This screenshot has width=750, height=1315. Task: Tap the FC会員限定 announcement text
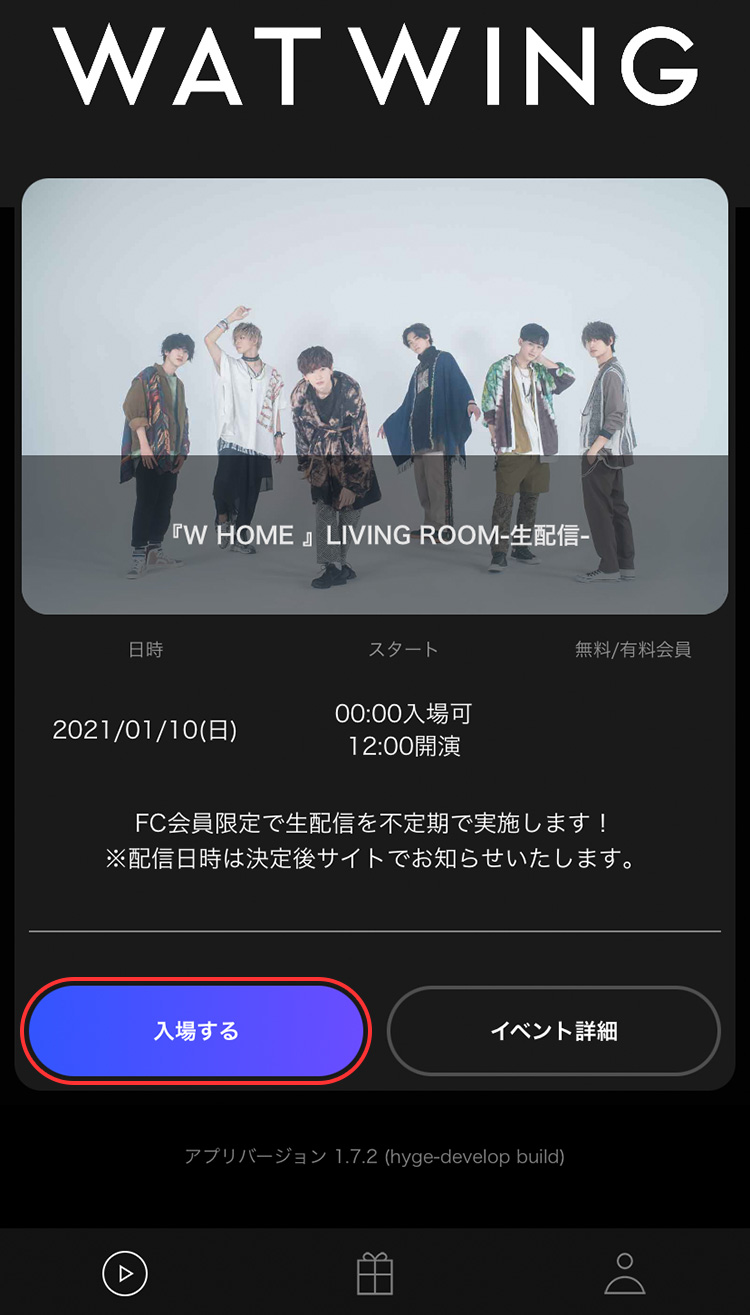(375, 820)
